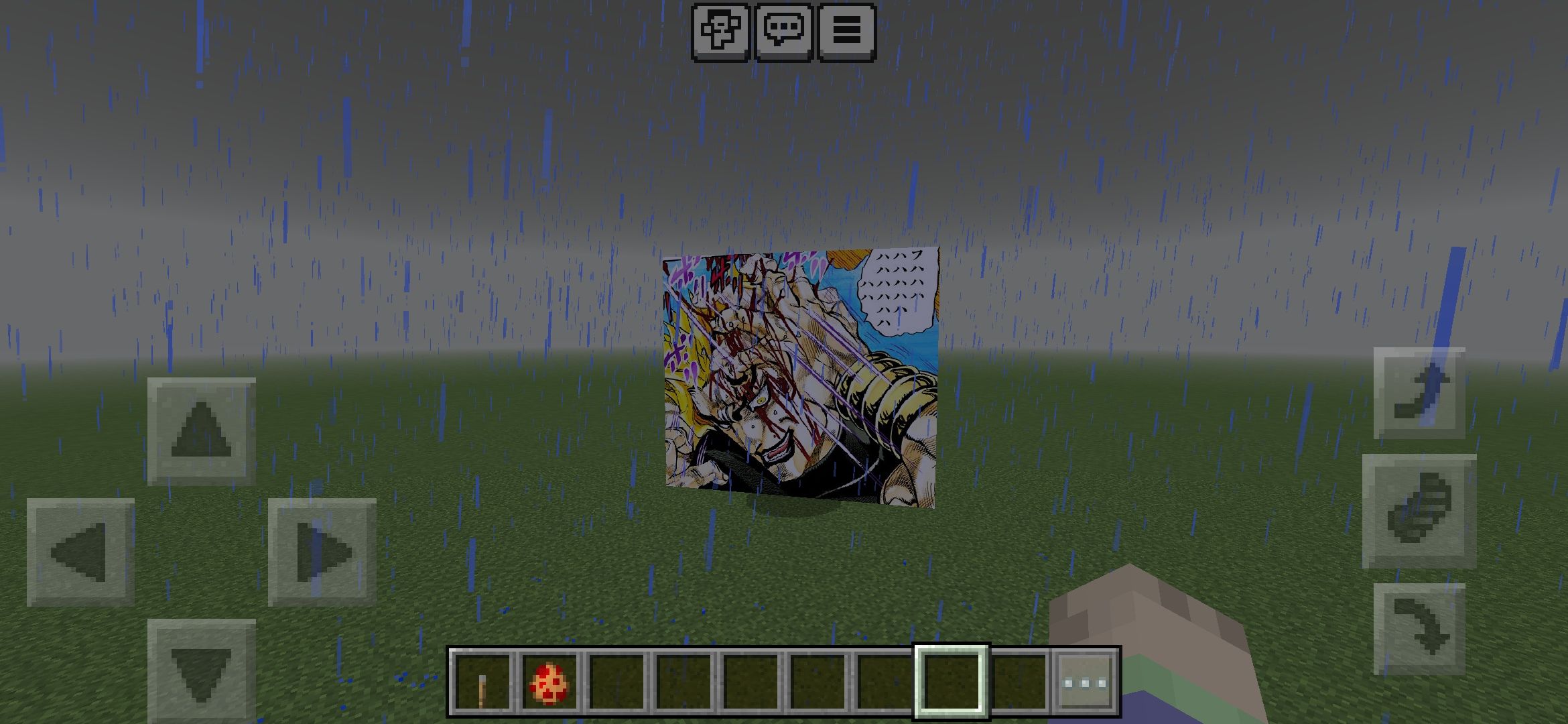Move forward with the up arrow
The width and height of the screenshot is (1568, 724).
(x=201, y=431)
